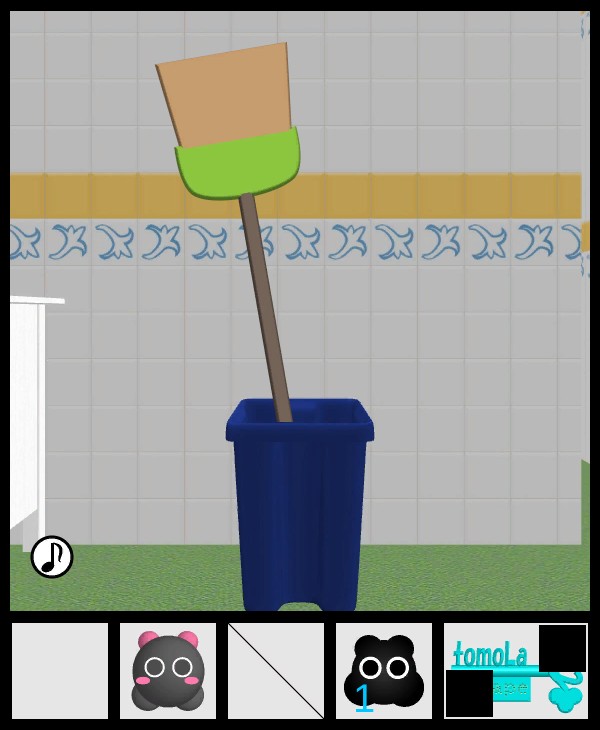Tap the inventory slot with diagonal line
This screenshot has height=730, width=600.
pos(276,671)
